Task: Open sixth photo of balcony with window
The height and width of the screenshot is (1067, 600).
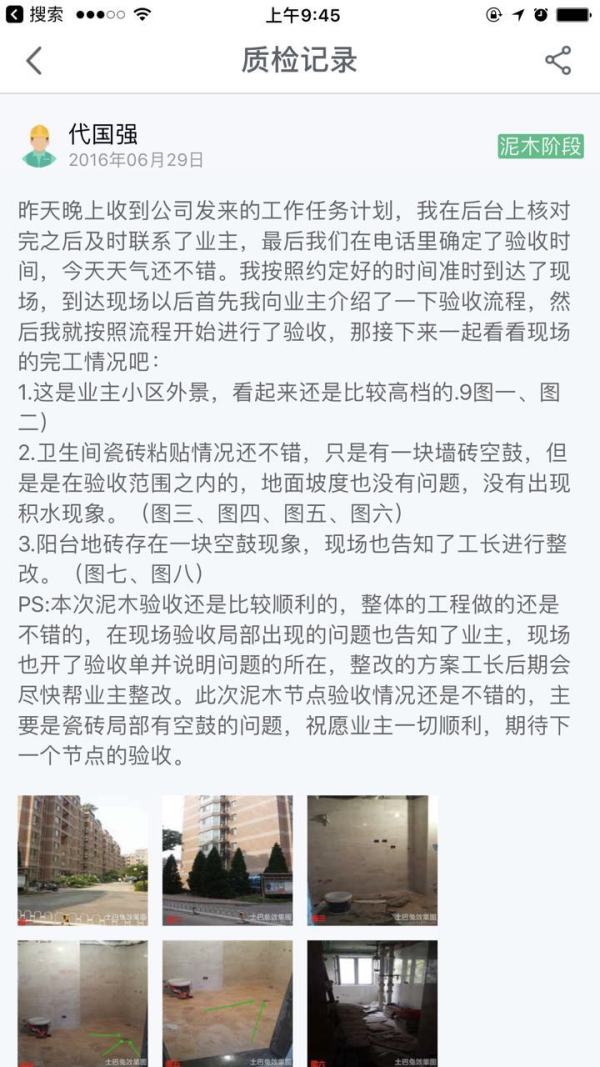Action: pos(371,1002)
